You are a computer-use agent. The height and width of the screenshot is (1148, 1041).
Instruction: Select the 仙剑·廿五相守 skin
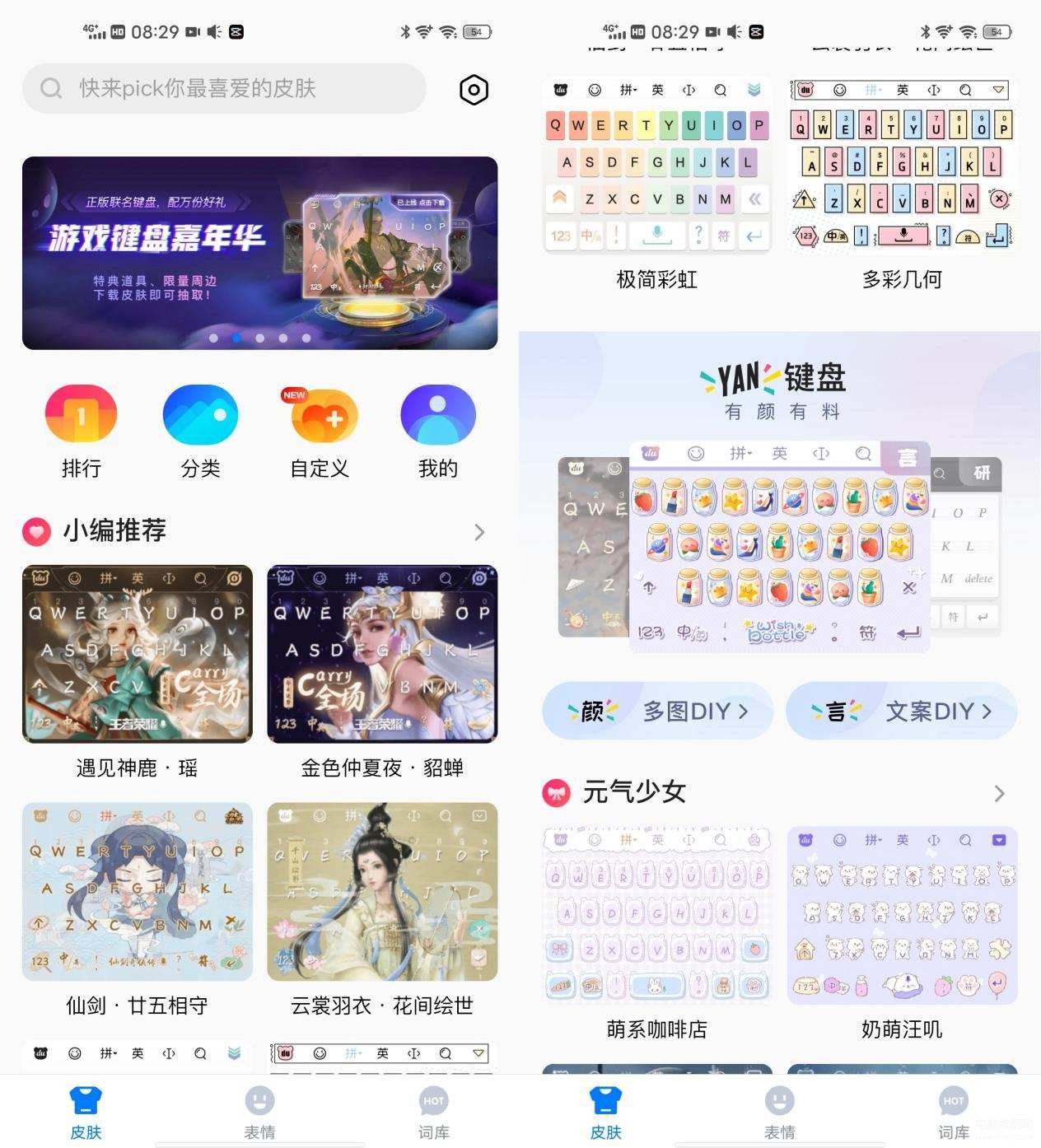pos(137,891)
